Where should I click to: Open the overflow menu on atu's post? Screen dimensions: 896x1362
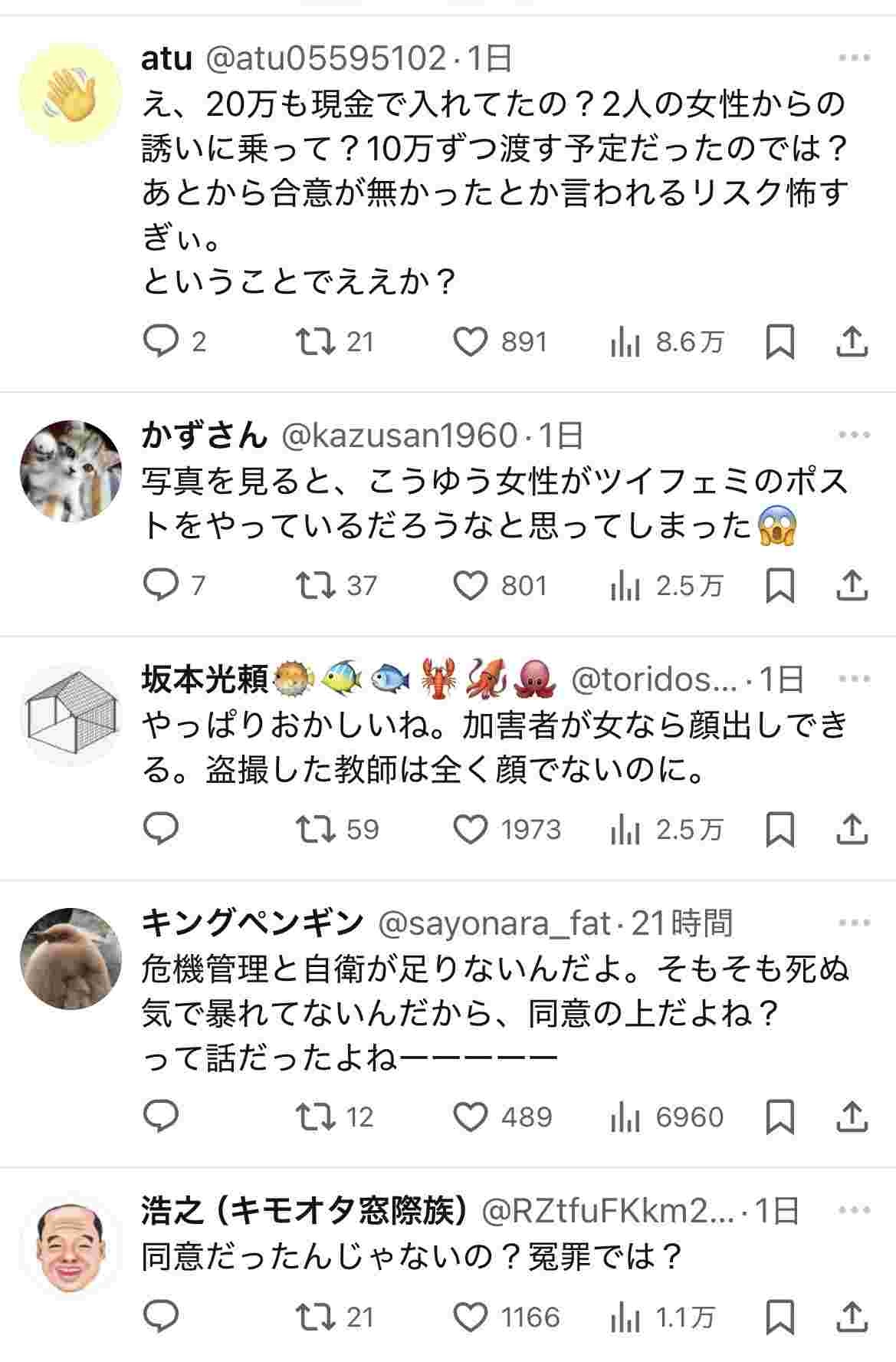click(x=853, y=58)
